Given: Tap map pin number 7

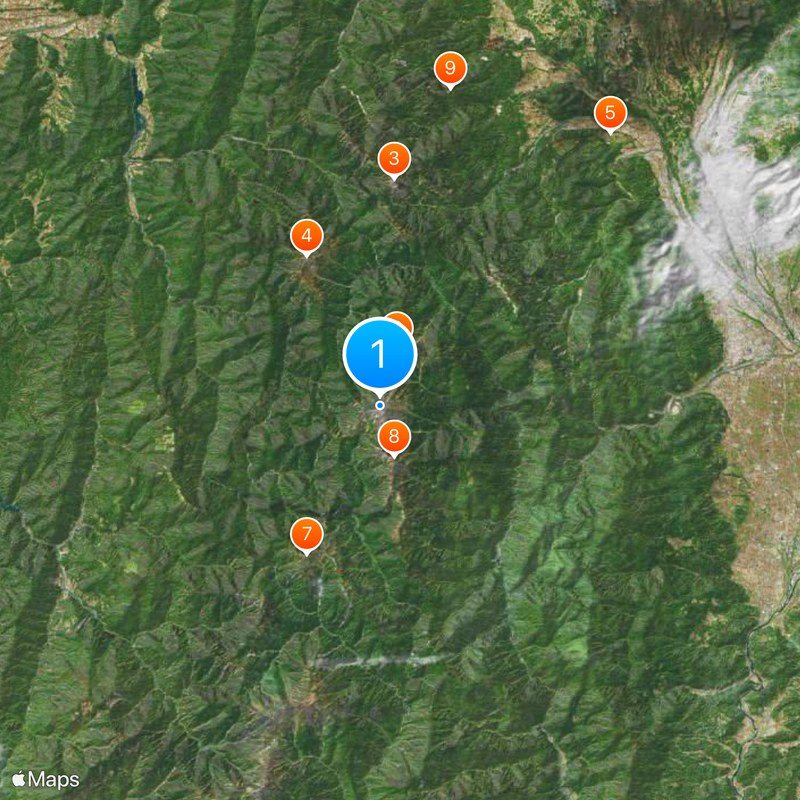Looking at the screenshot, I should click(306, 533).
